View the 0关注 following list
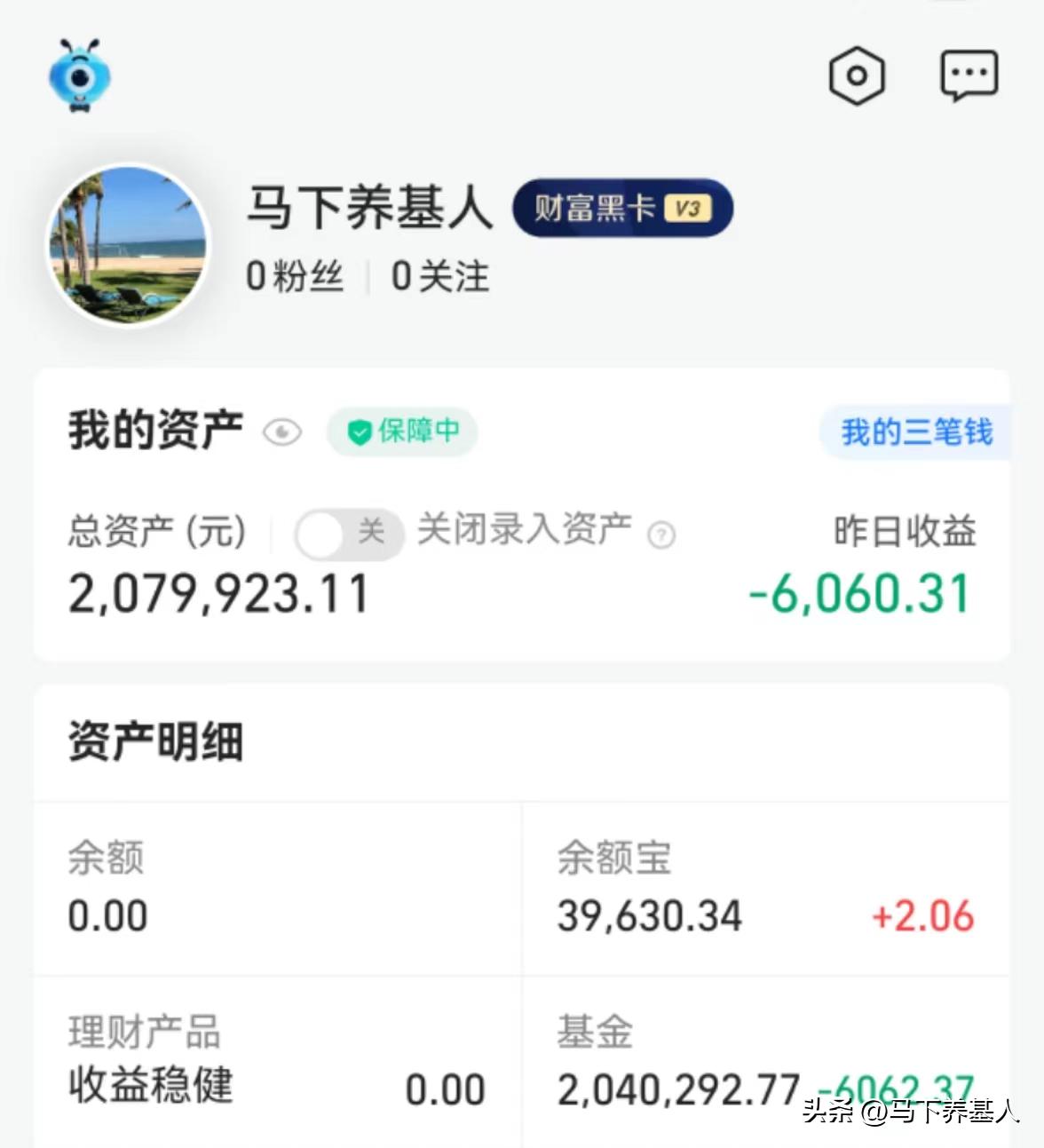 pos(440,276)
